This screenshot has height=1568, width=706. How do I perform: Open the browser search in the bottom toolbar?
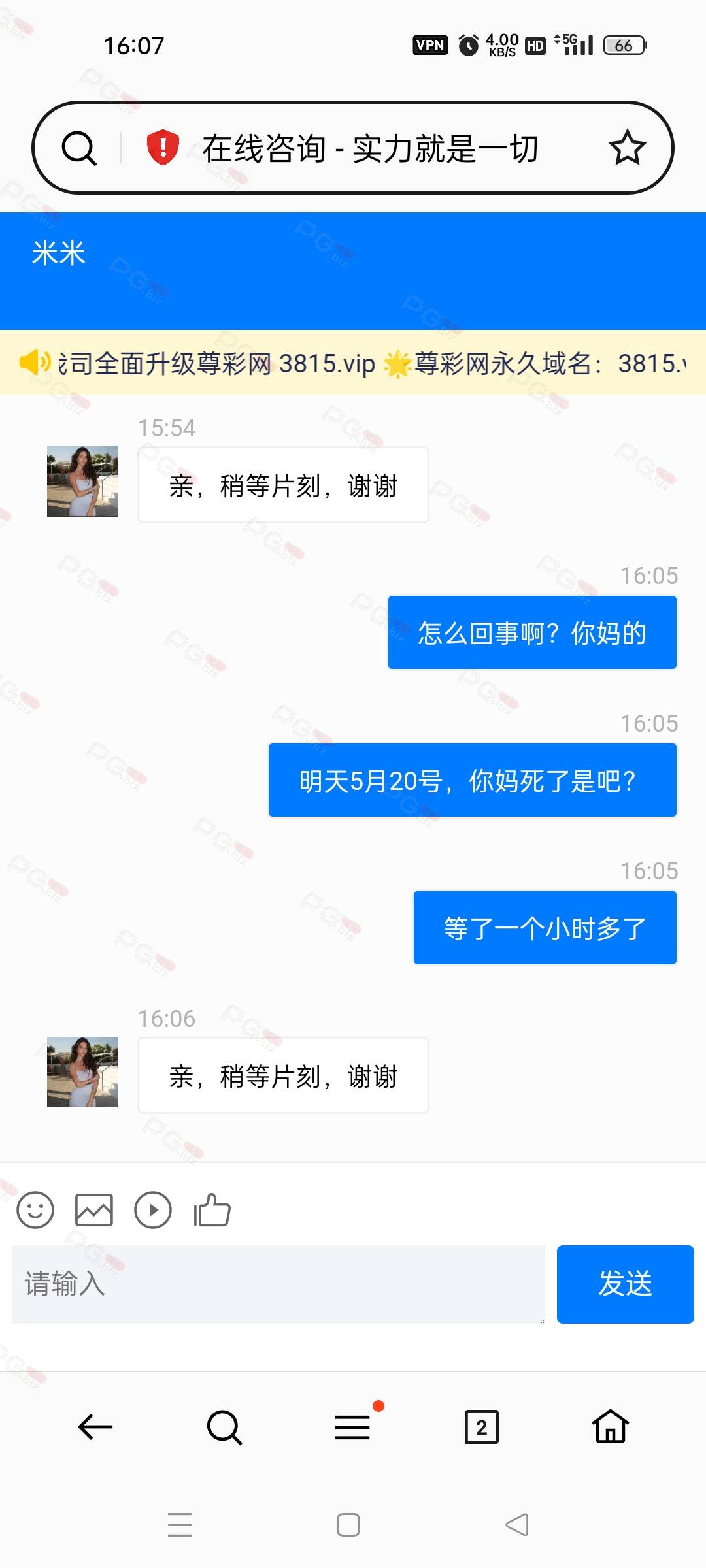pyautogui.click(x=224, y=1427)
